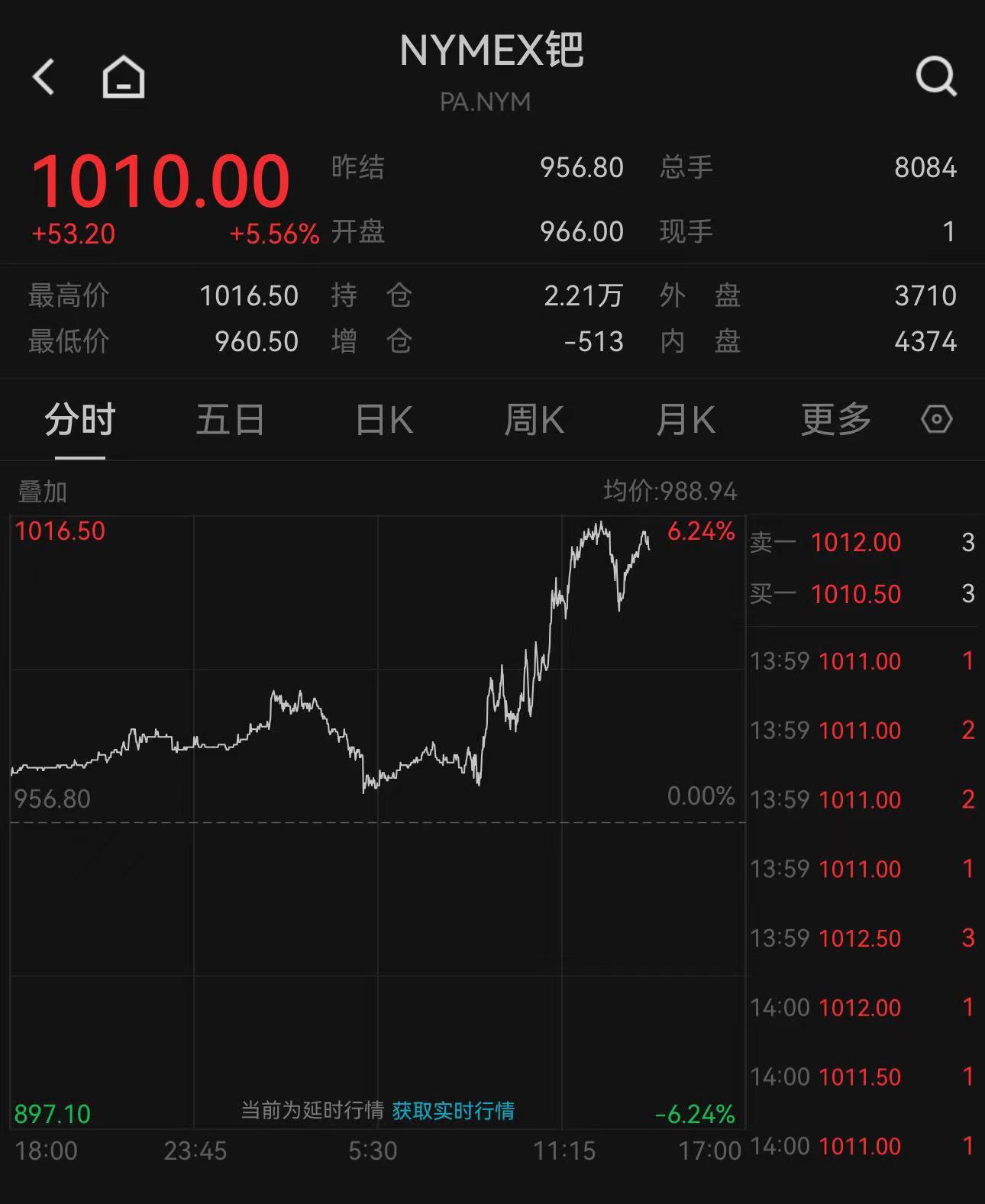Viewport: 985px width, 1204px height.
Task: View the 月K chart
Action: pyautogui.click(x=685, y=420)
